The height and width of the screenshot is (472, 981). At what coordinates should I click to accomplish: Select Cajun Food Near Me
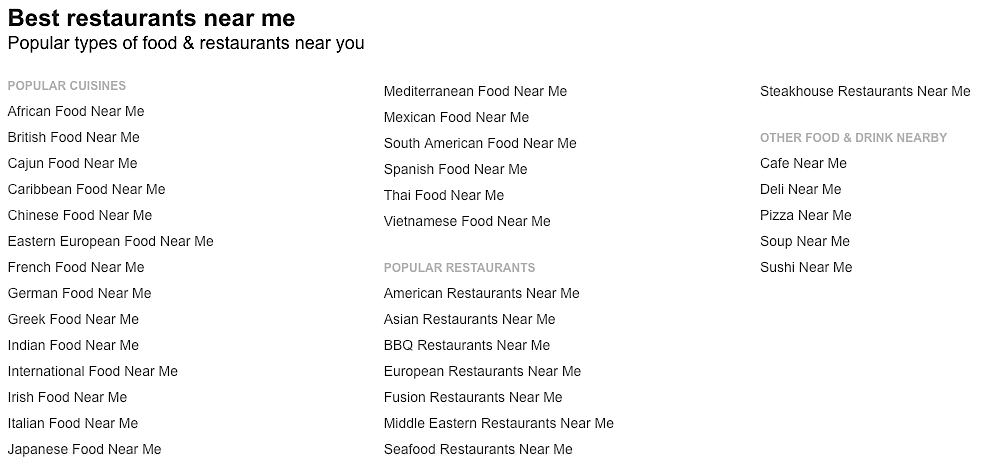[x=72, y=163]
